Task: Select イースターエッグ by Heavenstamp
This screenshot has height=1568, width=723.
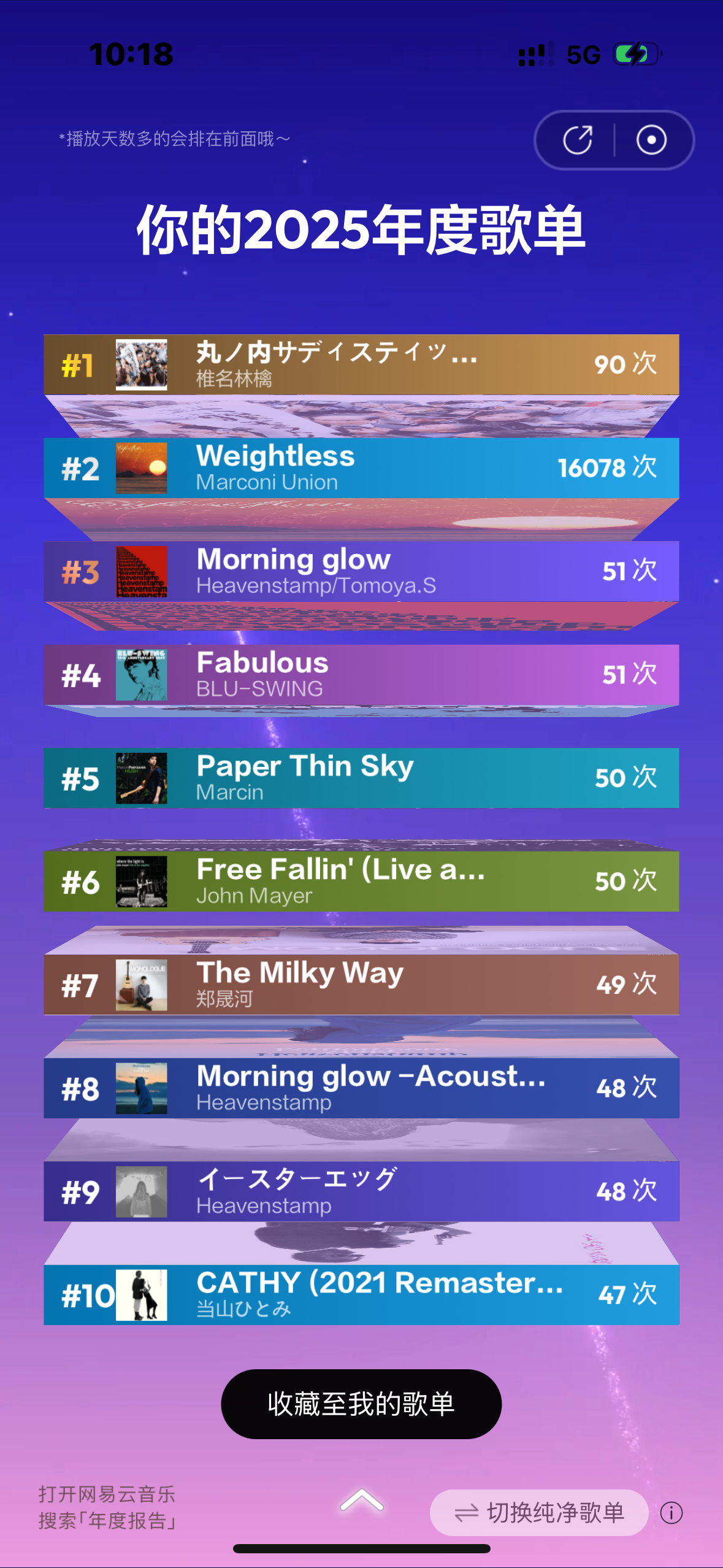Action: [x=361, y=1191]
